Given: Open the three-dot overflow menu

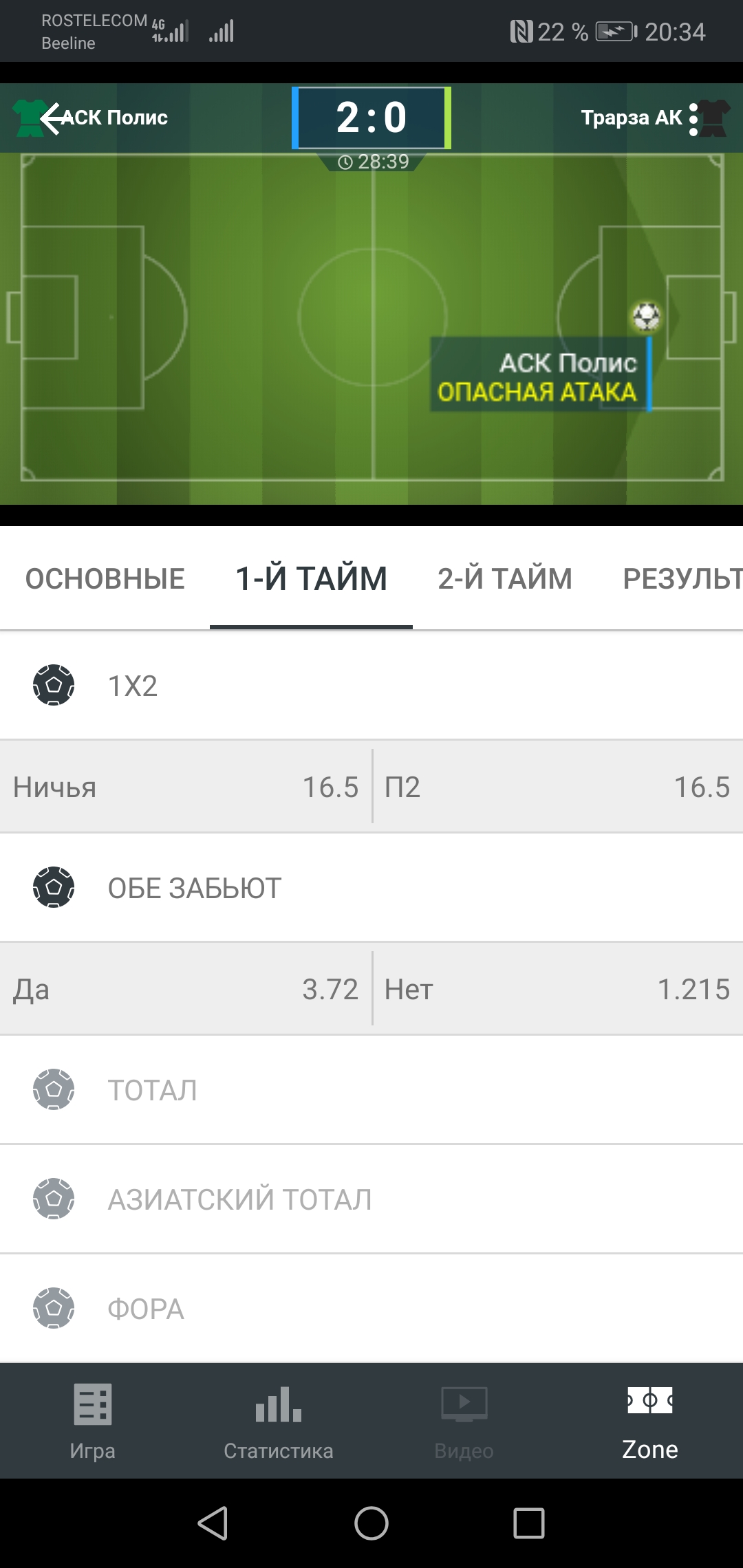Looking at the screenshot, I should [693, 118].
